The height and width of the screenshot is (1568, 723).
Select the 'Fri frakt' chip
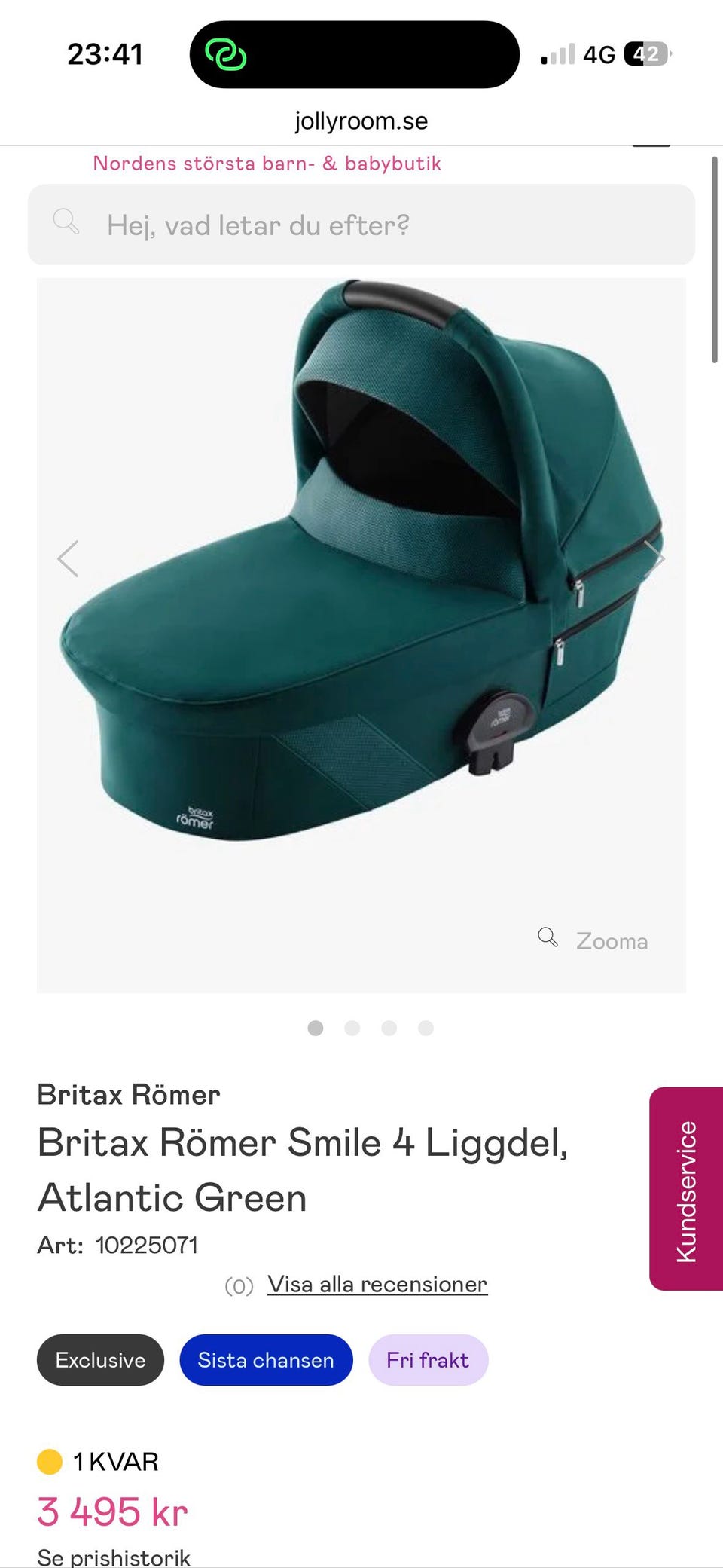coord(428,1360)
